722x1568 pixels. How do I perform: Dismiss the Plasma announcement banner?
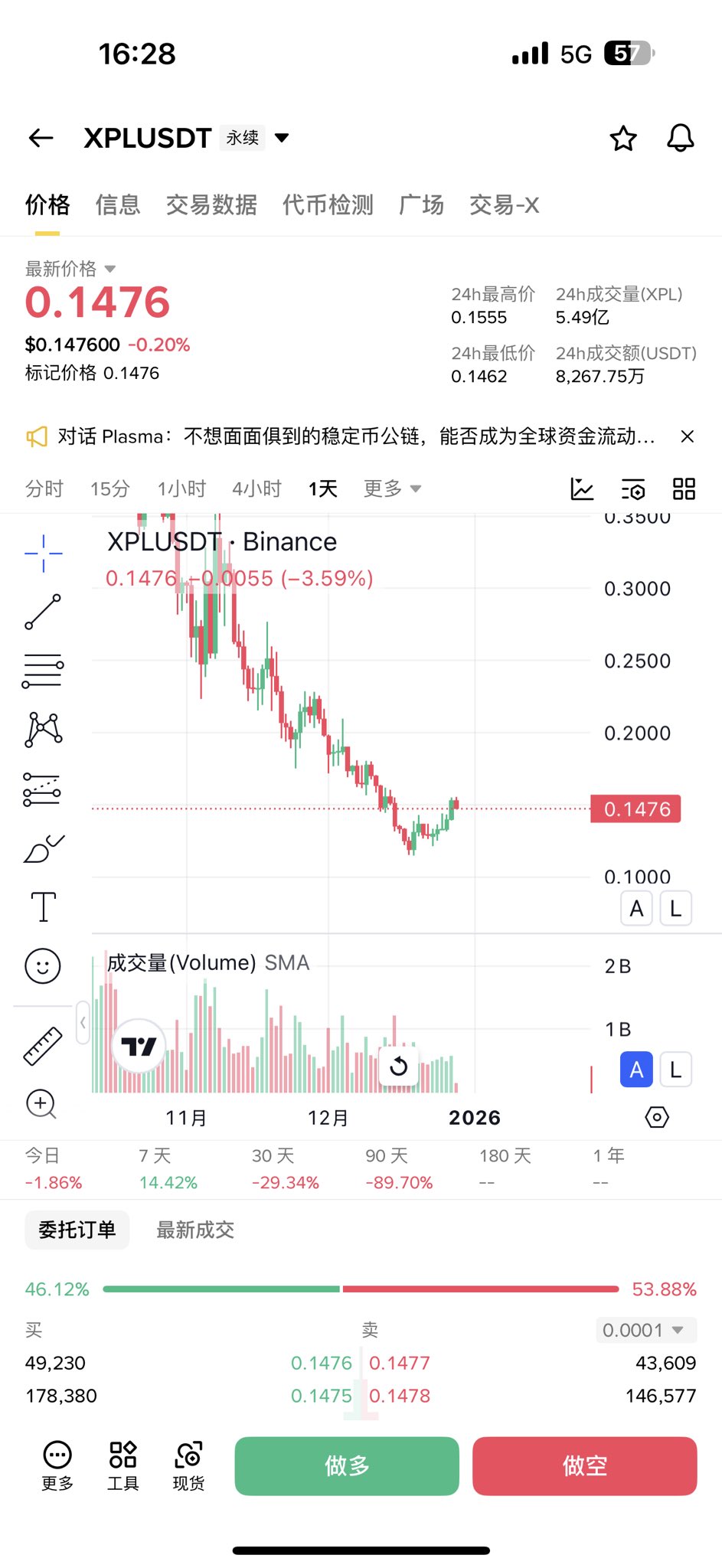(x=687, y=436)
